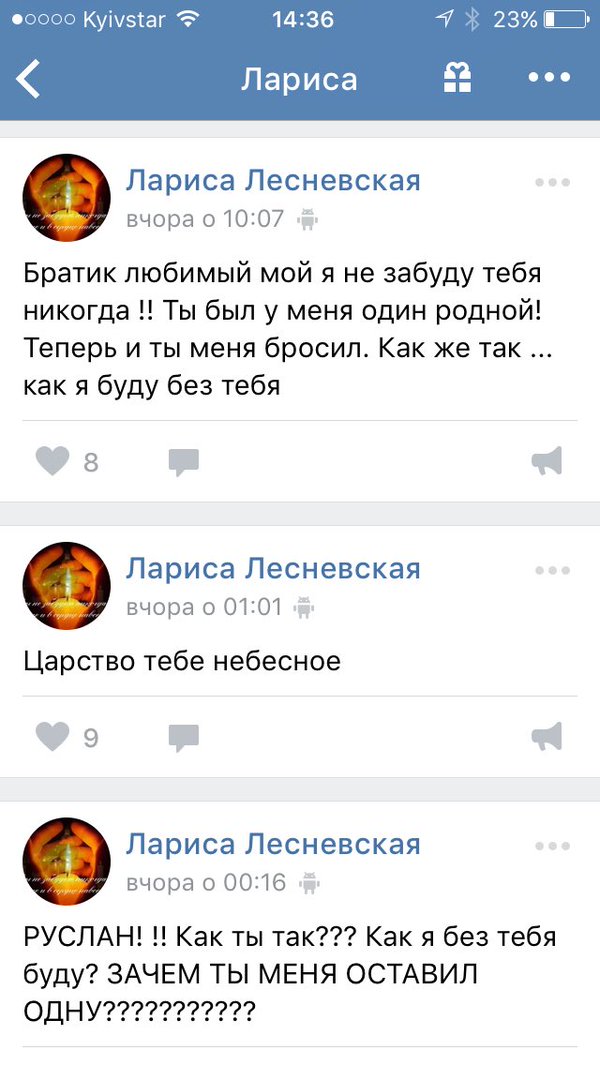Screen dimensions: 600x1065
Task: Comment on 'Царство тебе небесное' post
Action: [183, 738]
